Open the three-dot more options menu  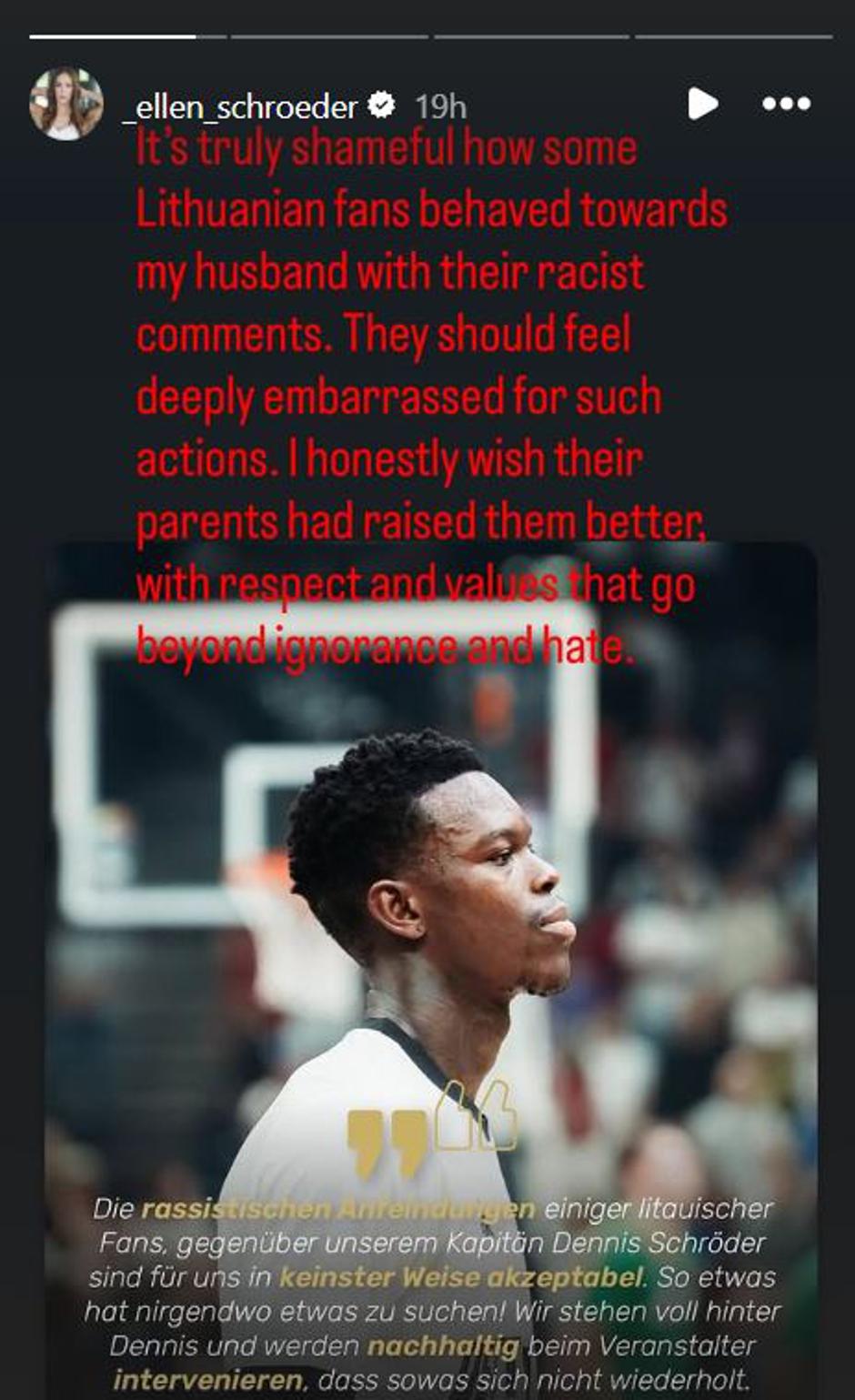click(x=786, y=104)
